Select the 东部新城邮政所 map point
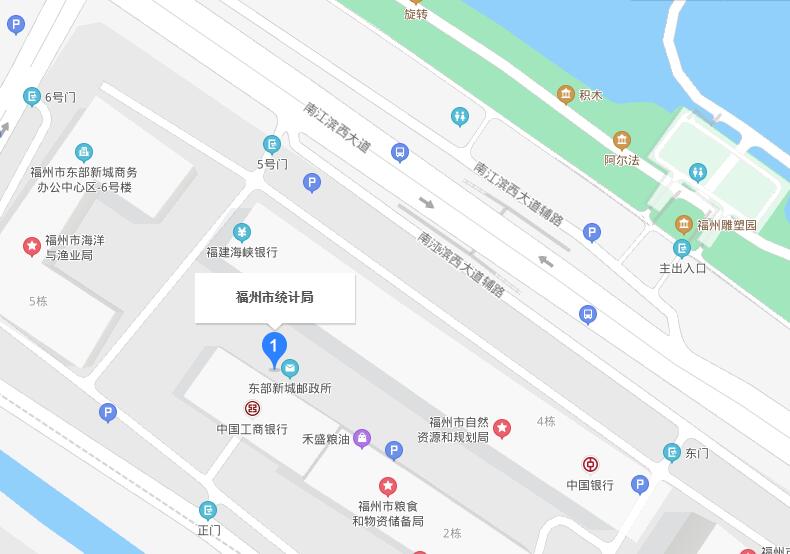 point(290,369)
